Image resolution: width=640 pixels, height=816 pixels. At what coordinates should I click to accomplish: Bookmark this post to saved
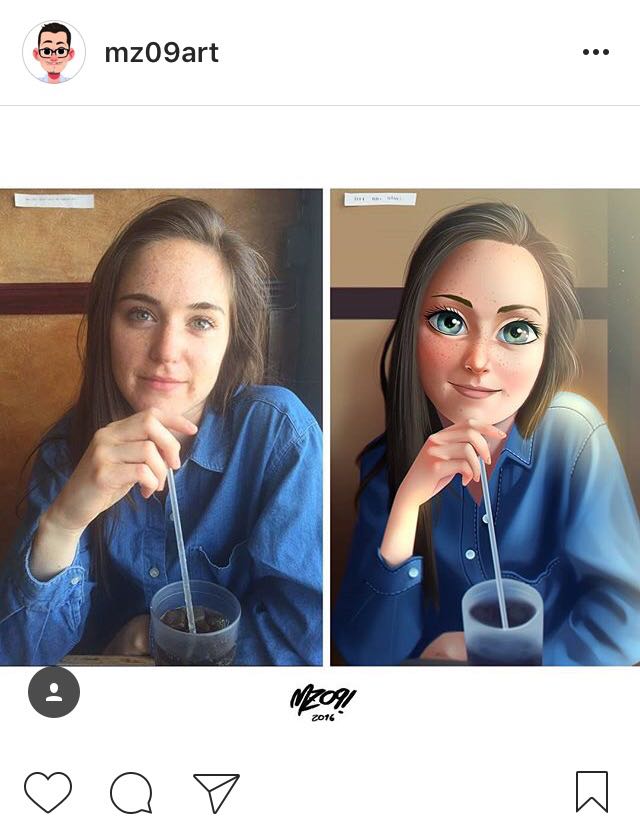592,791
